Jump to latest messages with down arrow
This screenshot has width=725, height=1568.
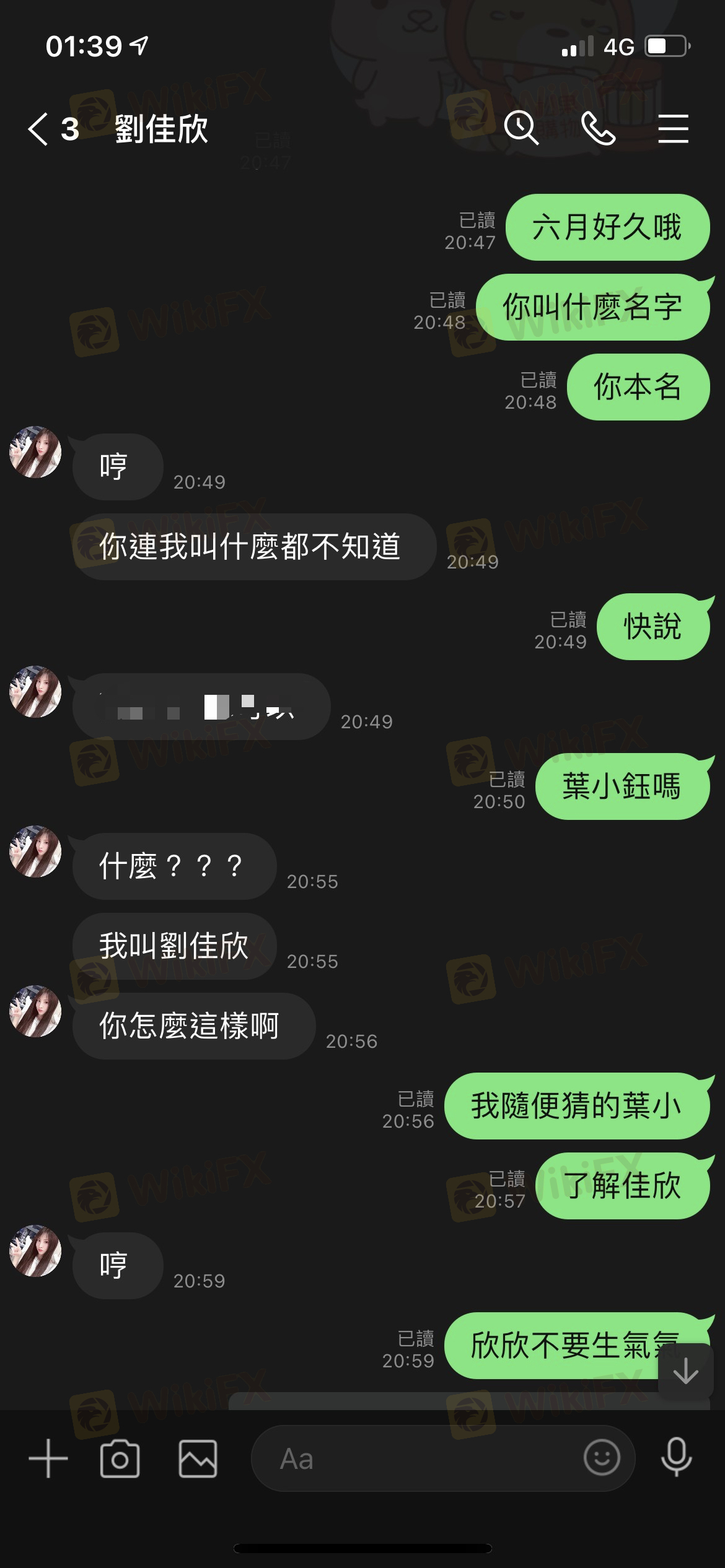[685, 1371]
